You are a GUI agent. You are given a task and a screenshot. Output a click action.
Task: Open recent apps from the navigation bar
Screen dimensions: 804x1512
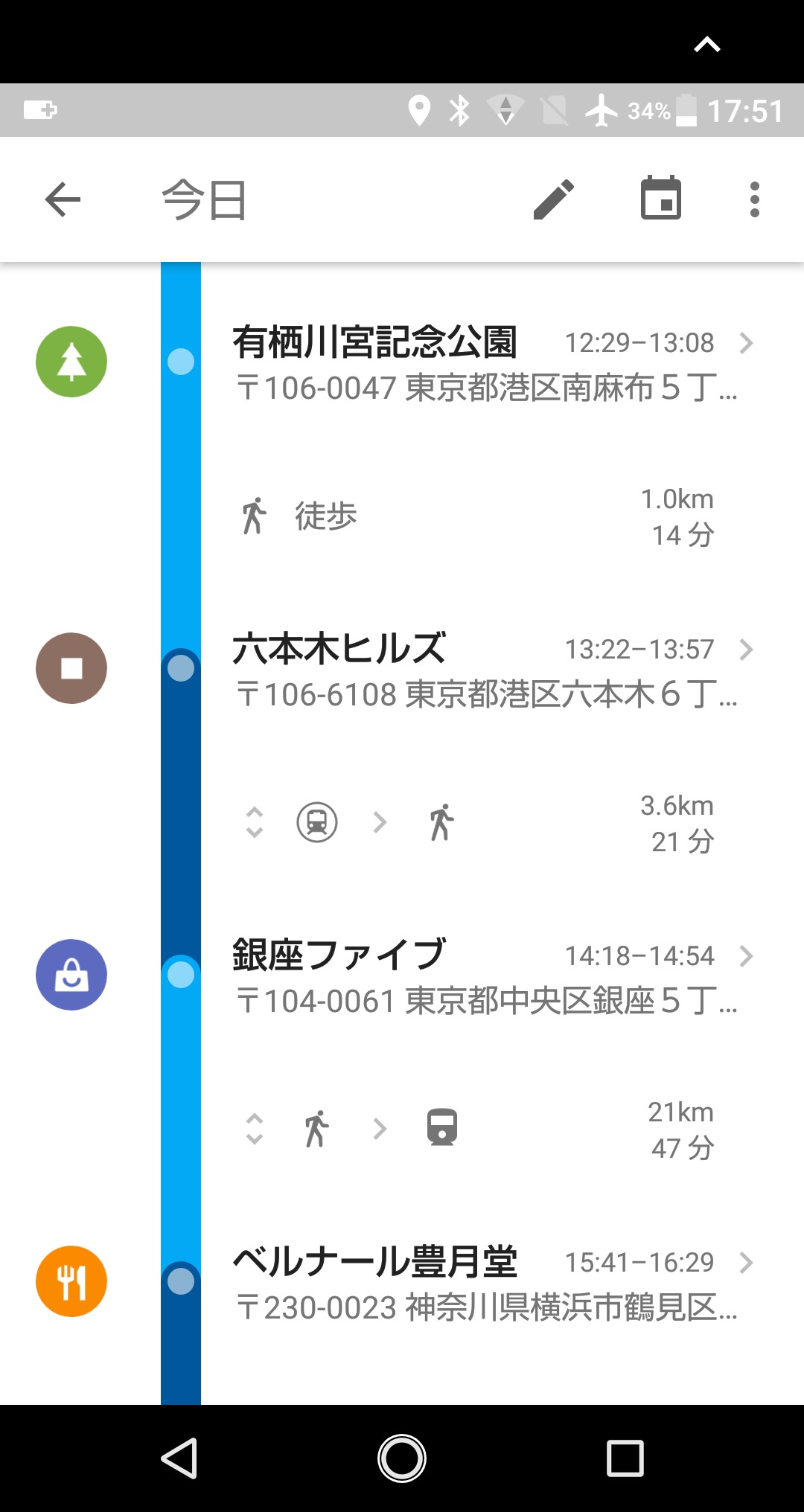(625, 1458)
